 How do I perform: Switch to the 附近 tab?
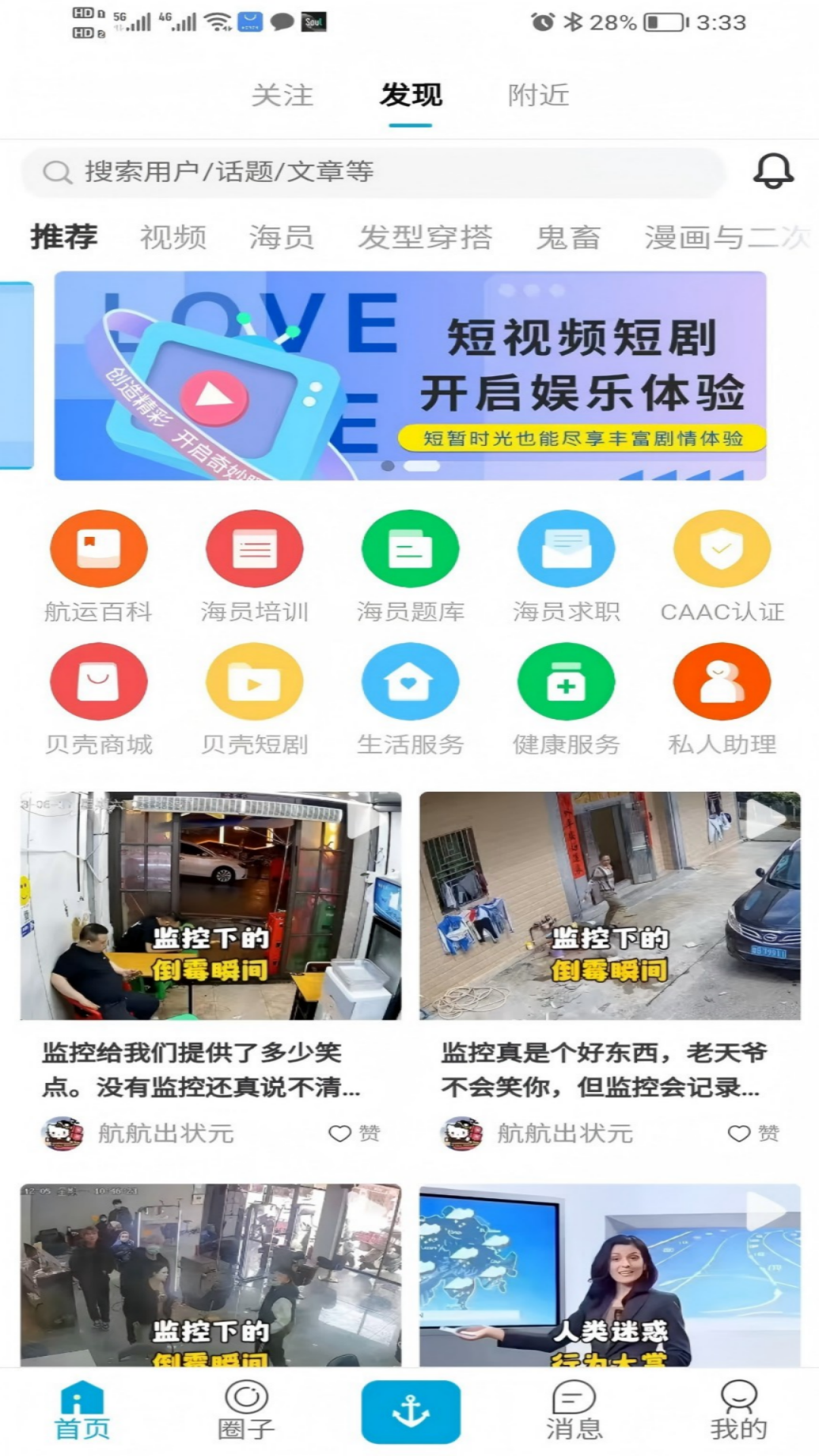coord(538,95)
